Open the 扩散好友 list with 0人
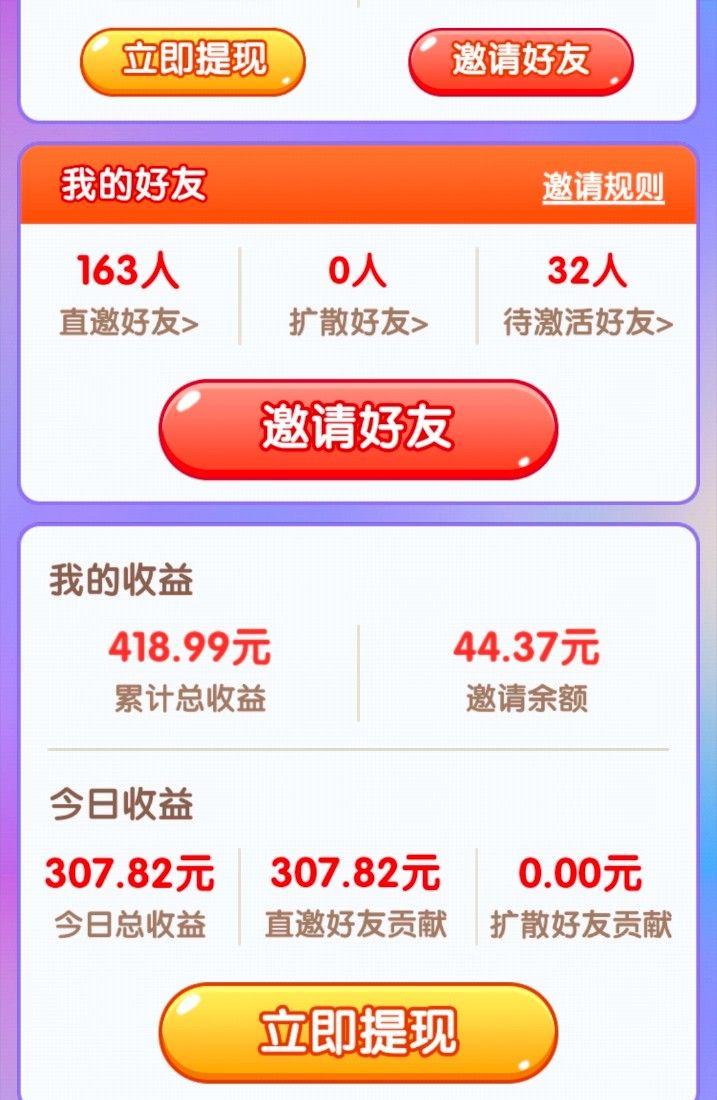 coord(358,296)
